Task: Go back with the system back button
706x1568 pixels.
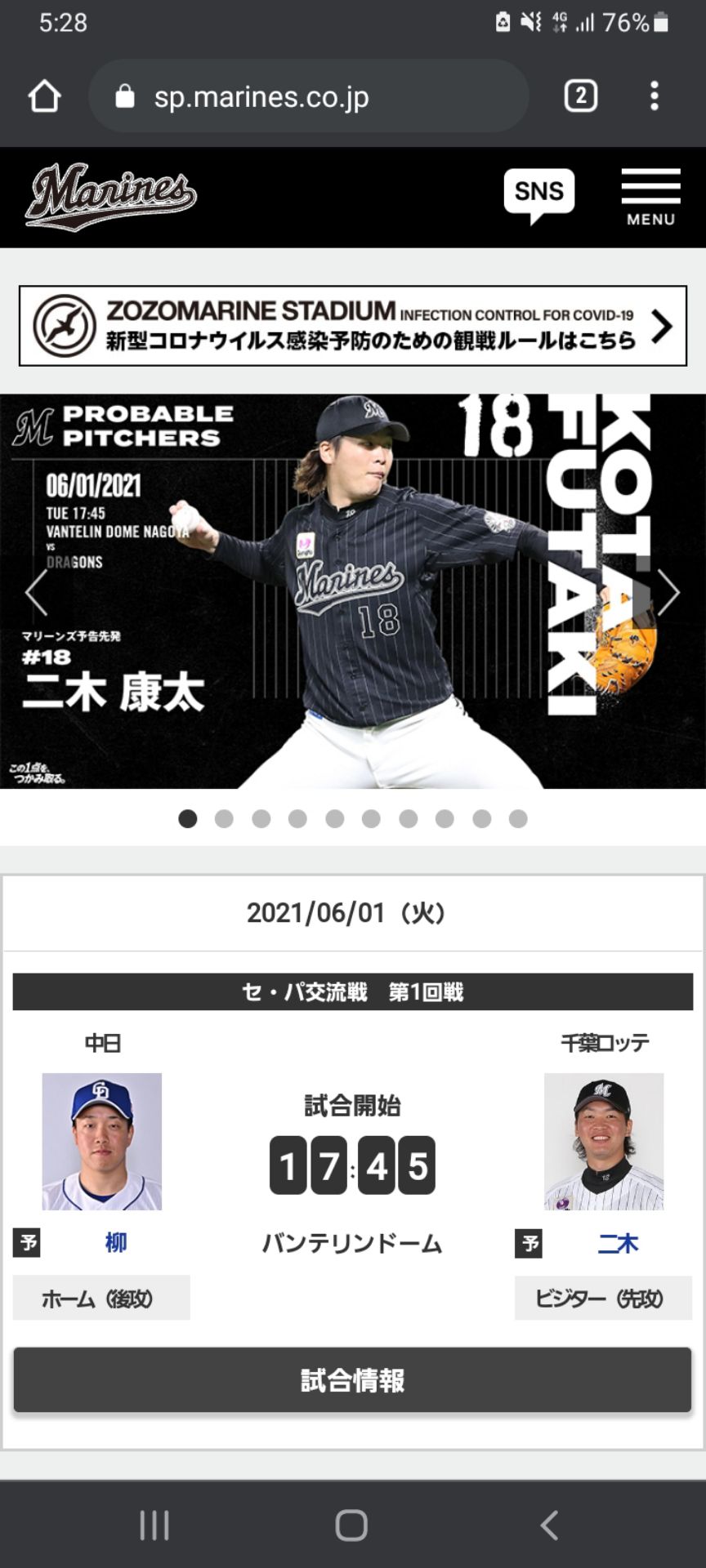Action: pos(550,1525)
